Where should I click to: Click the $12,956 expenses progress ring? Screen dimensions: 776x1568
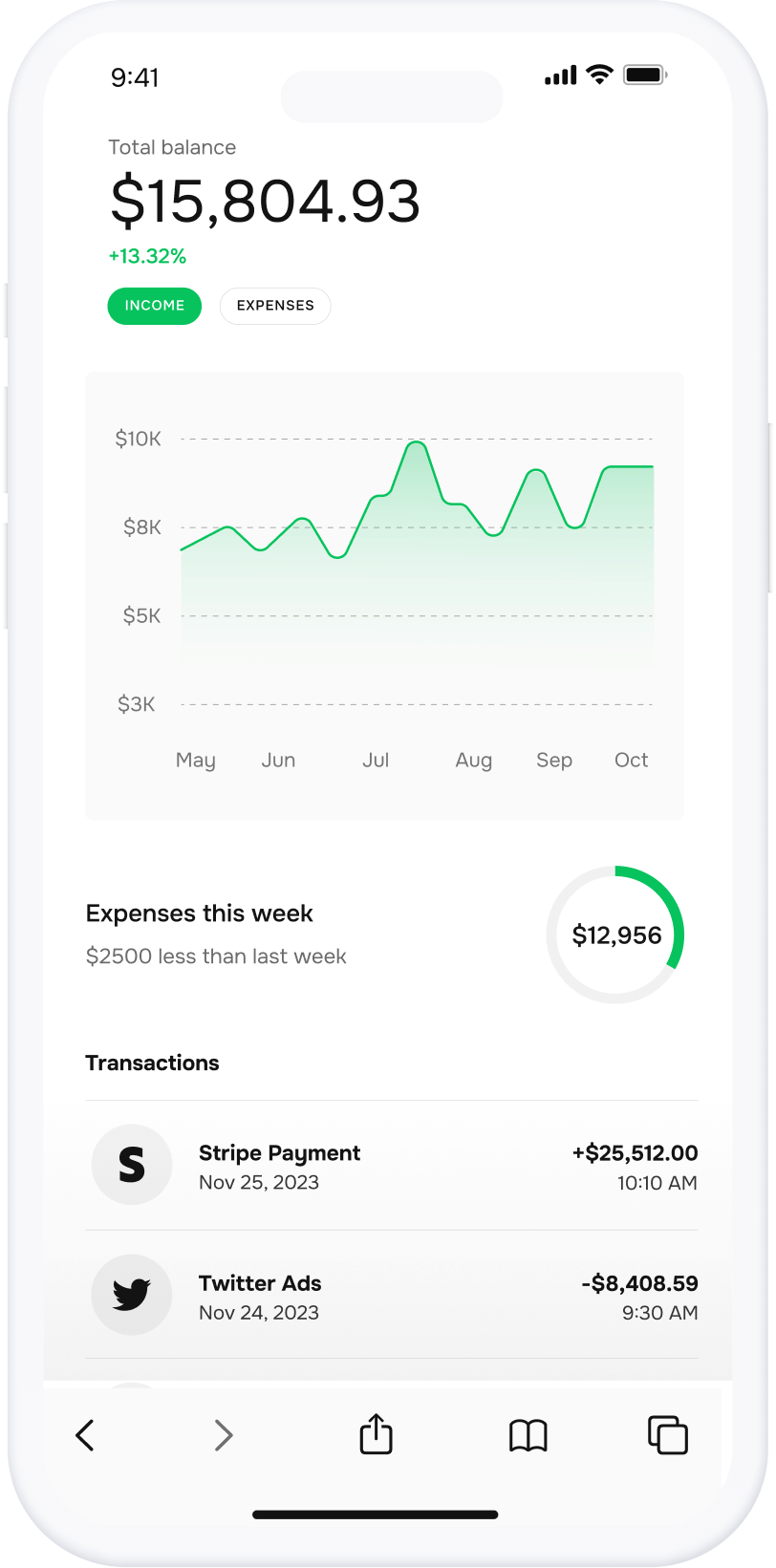615,934
